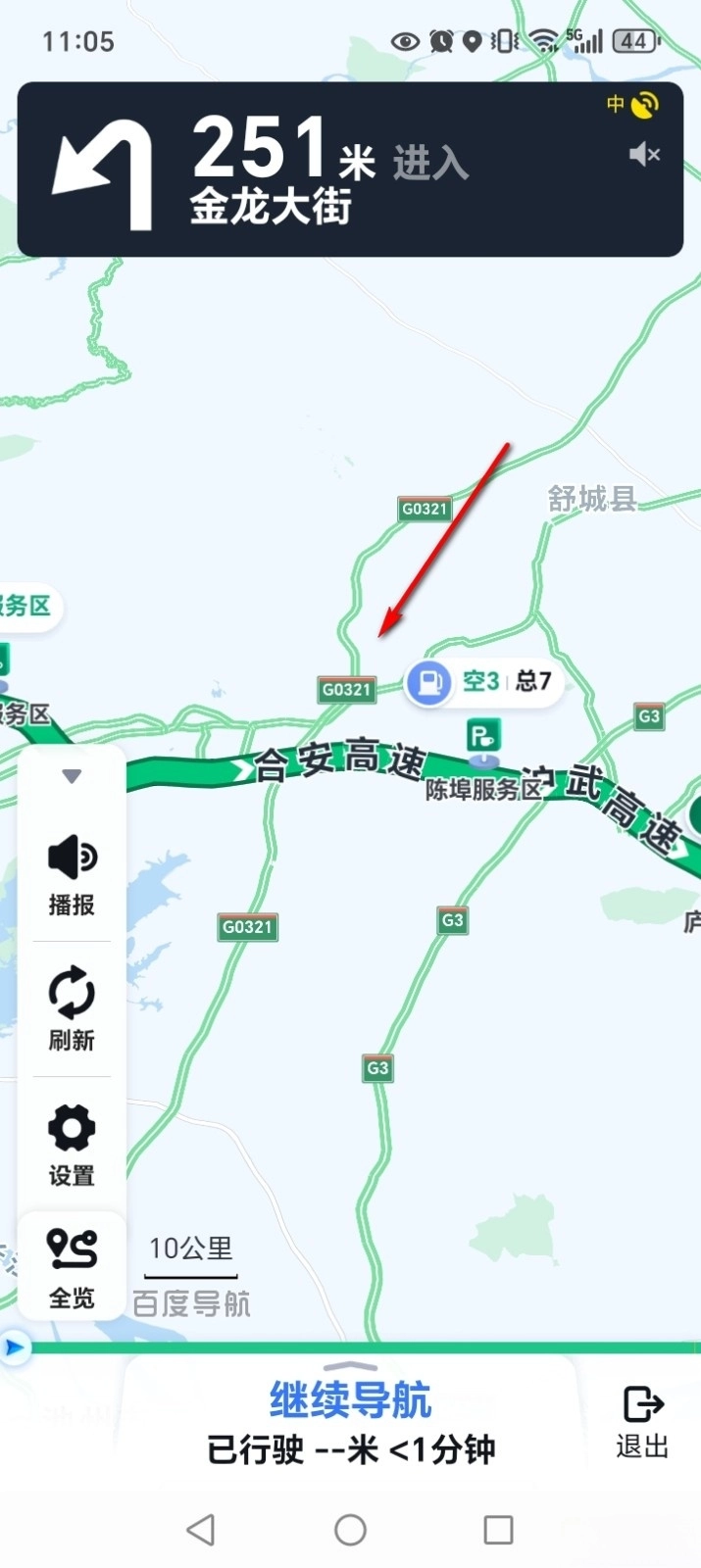The image size is (701, 1568).
Task: Unmute the navigation voice speaker icon
Action: click(x=643, y=154)
